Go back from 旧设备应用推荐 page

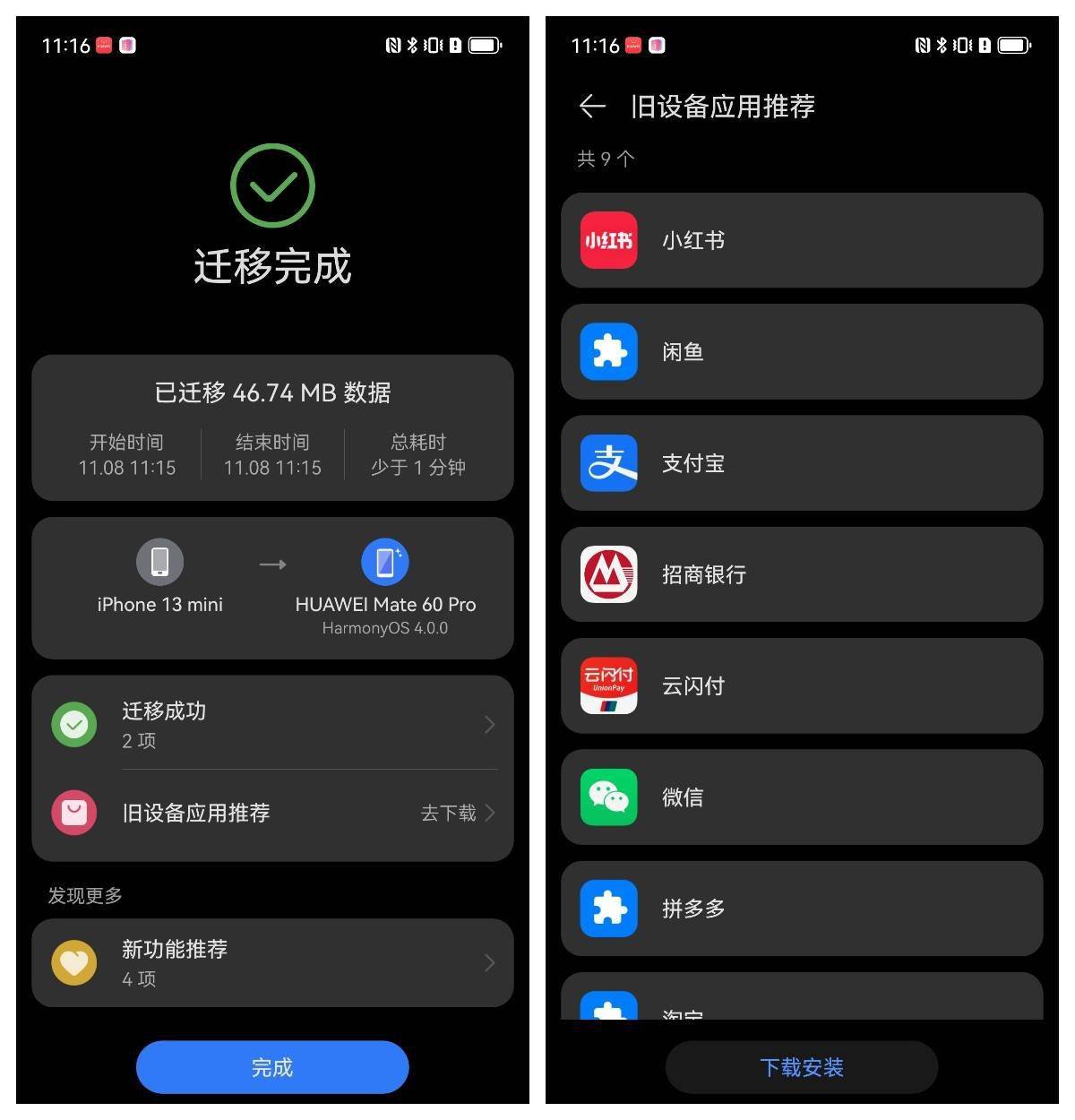591,107
